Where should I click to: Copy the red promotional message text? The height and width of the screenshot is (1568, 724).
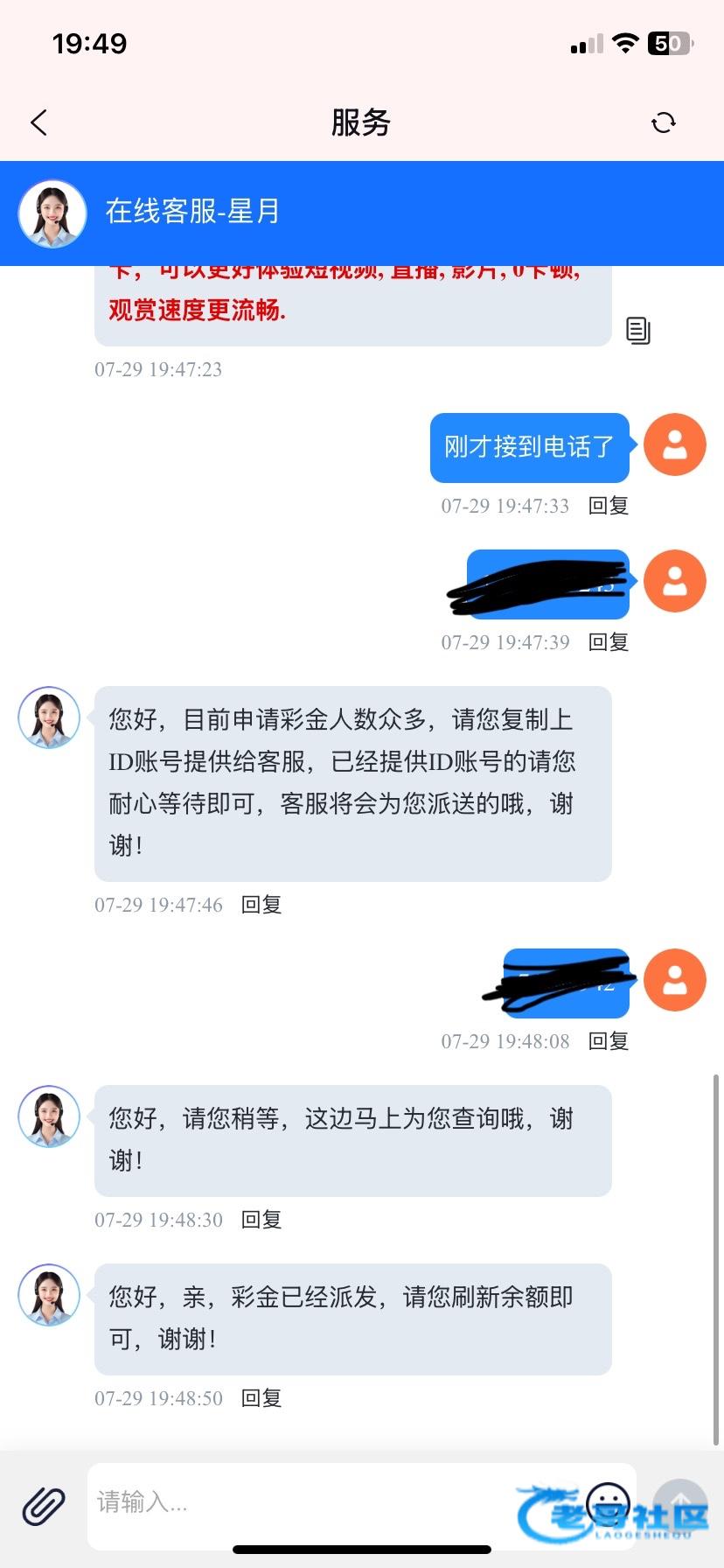[638, 331]
